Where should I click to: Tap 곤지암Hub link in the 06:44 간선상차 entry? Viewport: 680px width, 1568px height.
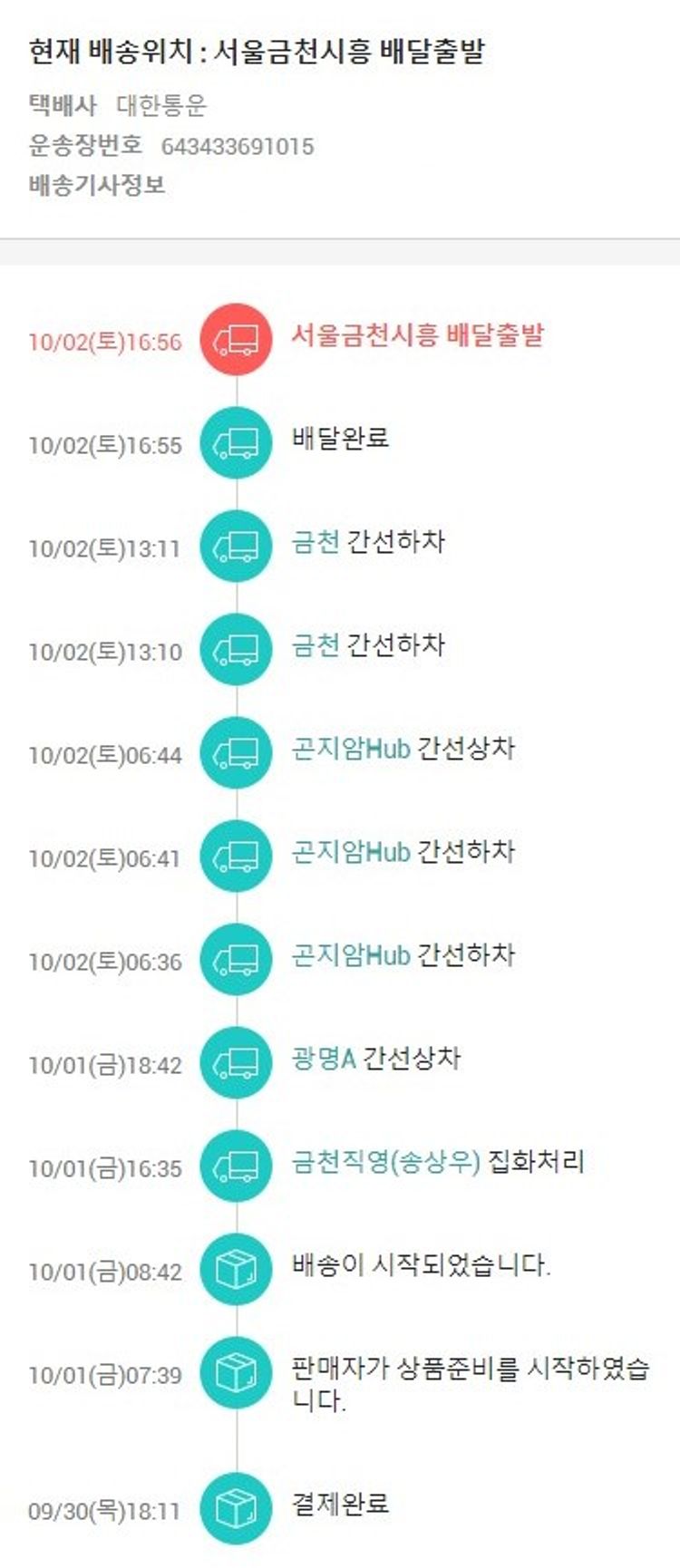[350, 749]
